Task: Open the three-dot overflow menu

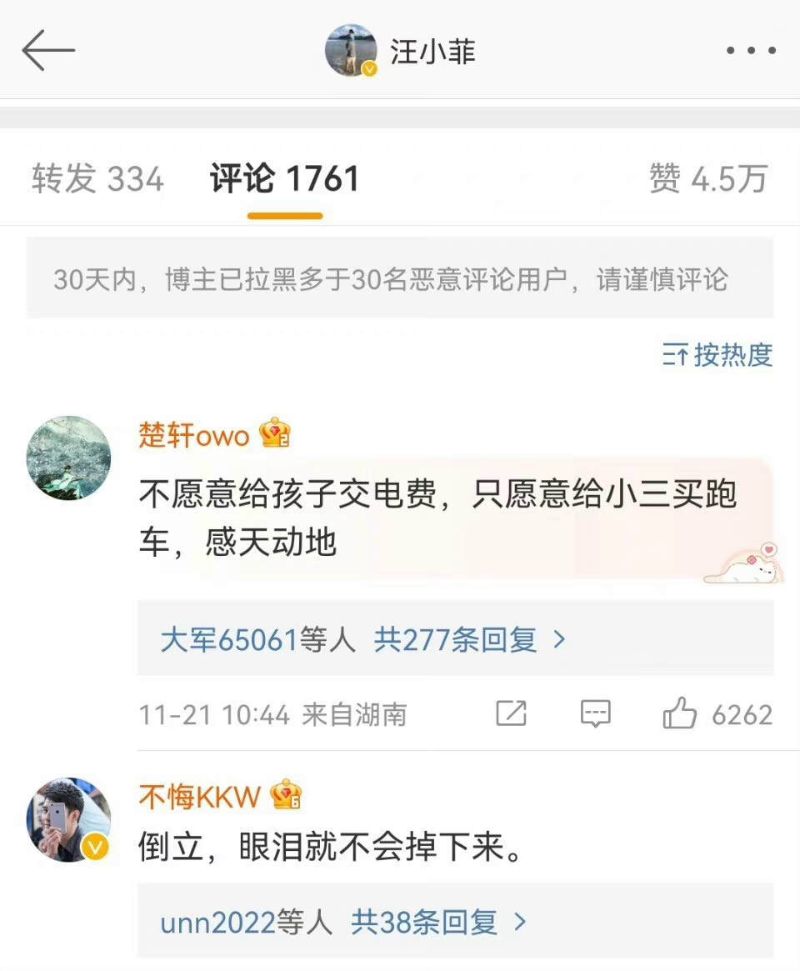Action: click(x=750, y=51)
